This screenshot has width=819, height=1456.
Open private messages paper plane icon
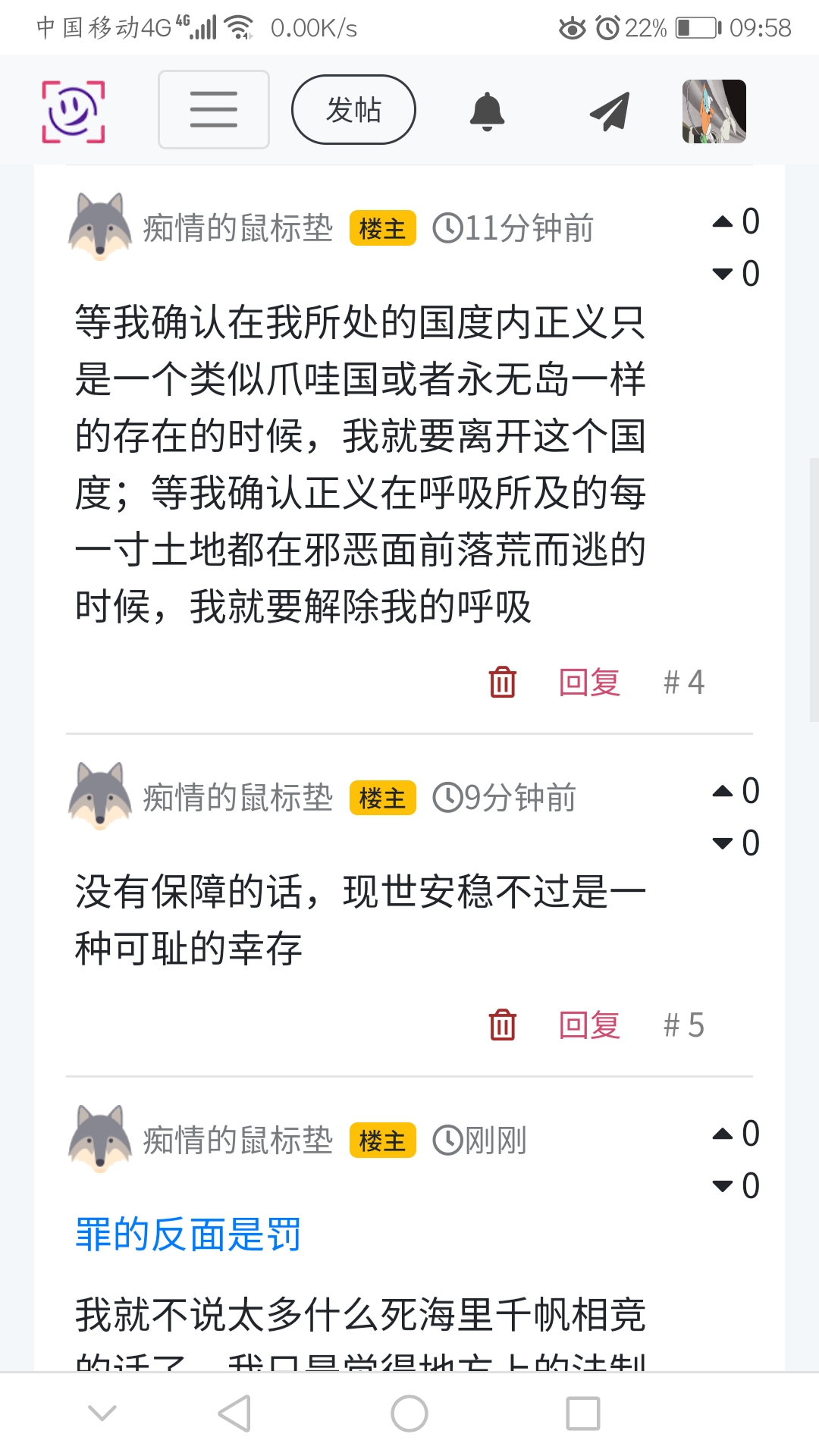[610, 111]
